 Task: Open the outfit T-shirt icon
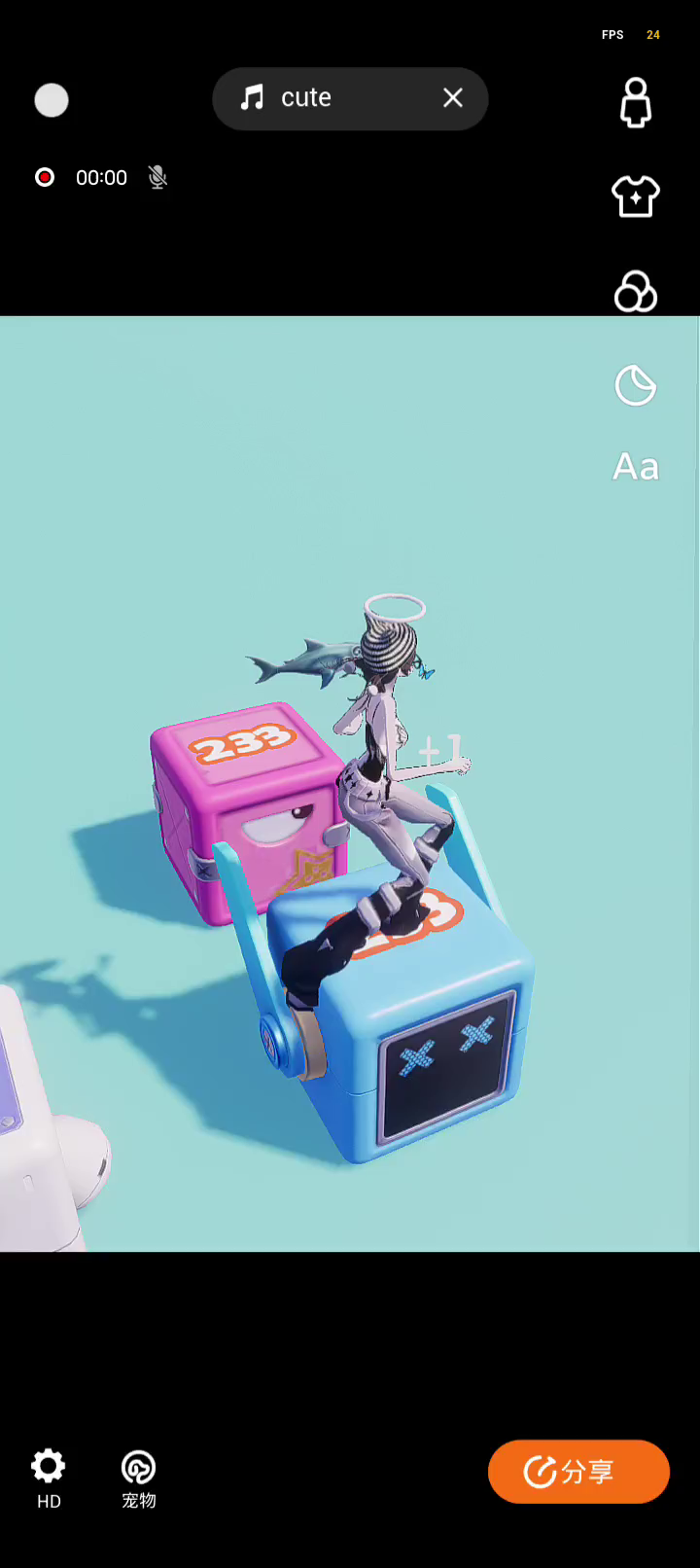(x=636, y=197)
